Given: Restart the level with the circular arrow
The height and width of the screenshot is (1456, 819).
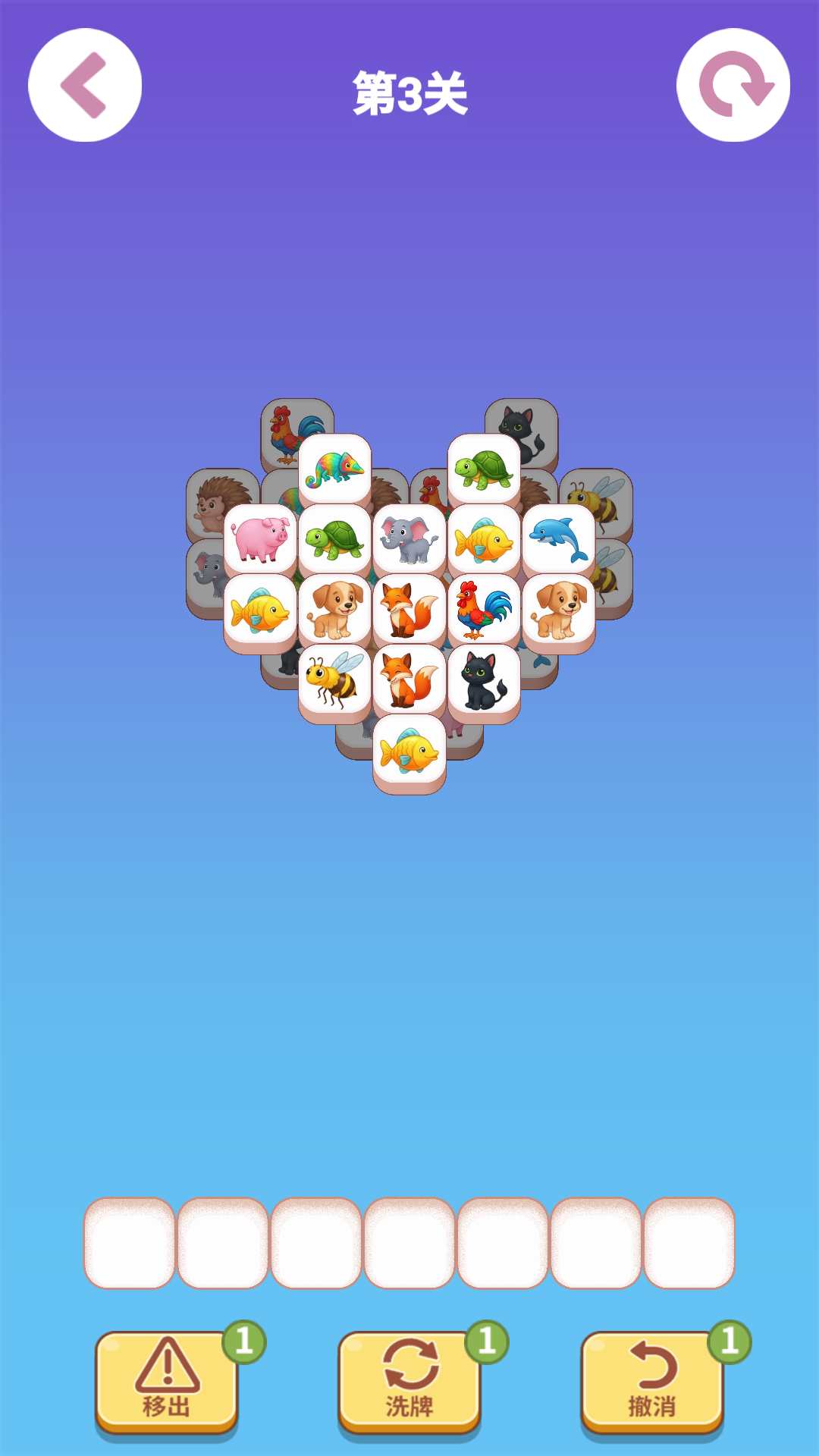Looking at the screenshot, I should pos(733,85).
